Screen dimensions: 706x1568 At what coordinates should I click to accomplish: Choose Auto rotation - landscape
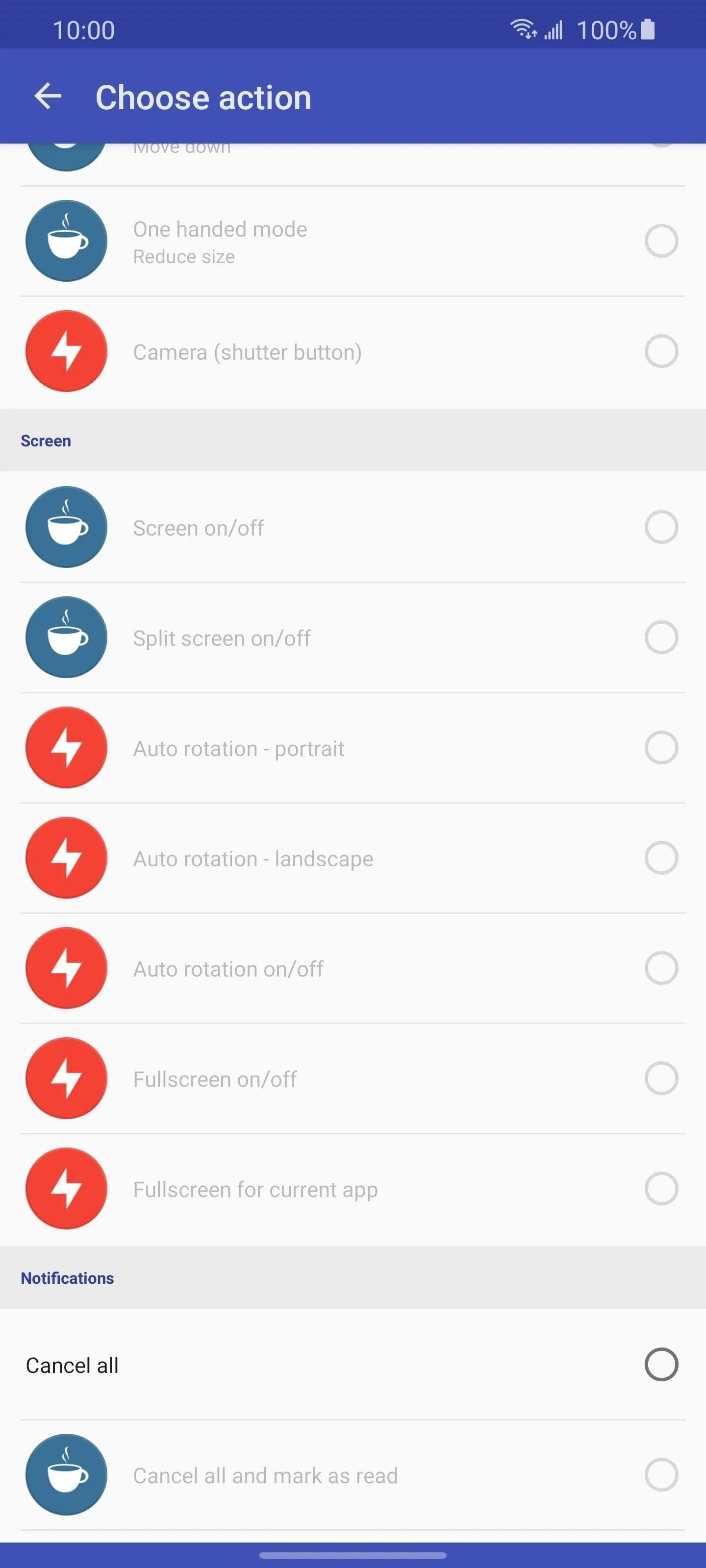coord(353,857)
